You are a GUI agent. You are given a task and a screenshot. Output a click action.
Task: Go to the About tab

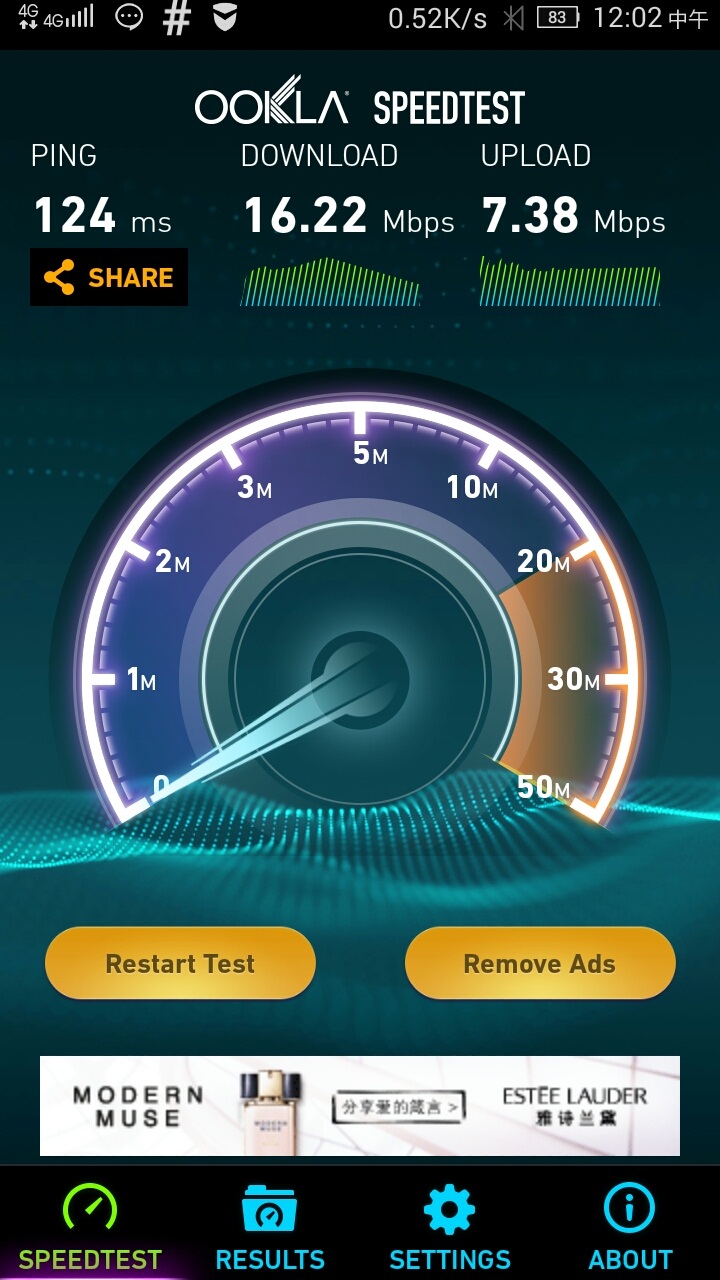(x=630, y=1225)
